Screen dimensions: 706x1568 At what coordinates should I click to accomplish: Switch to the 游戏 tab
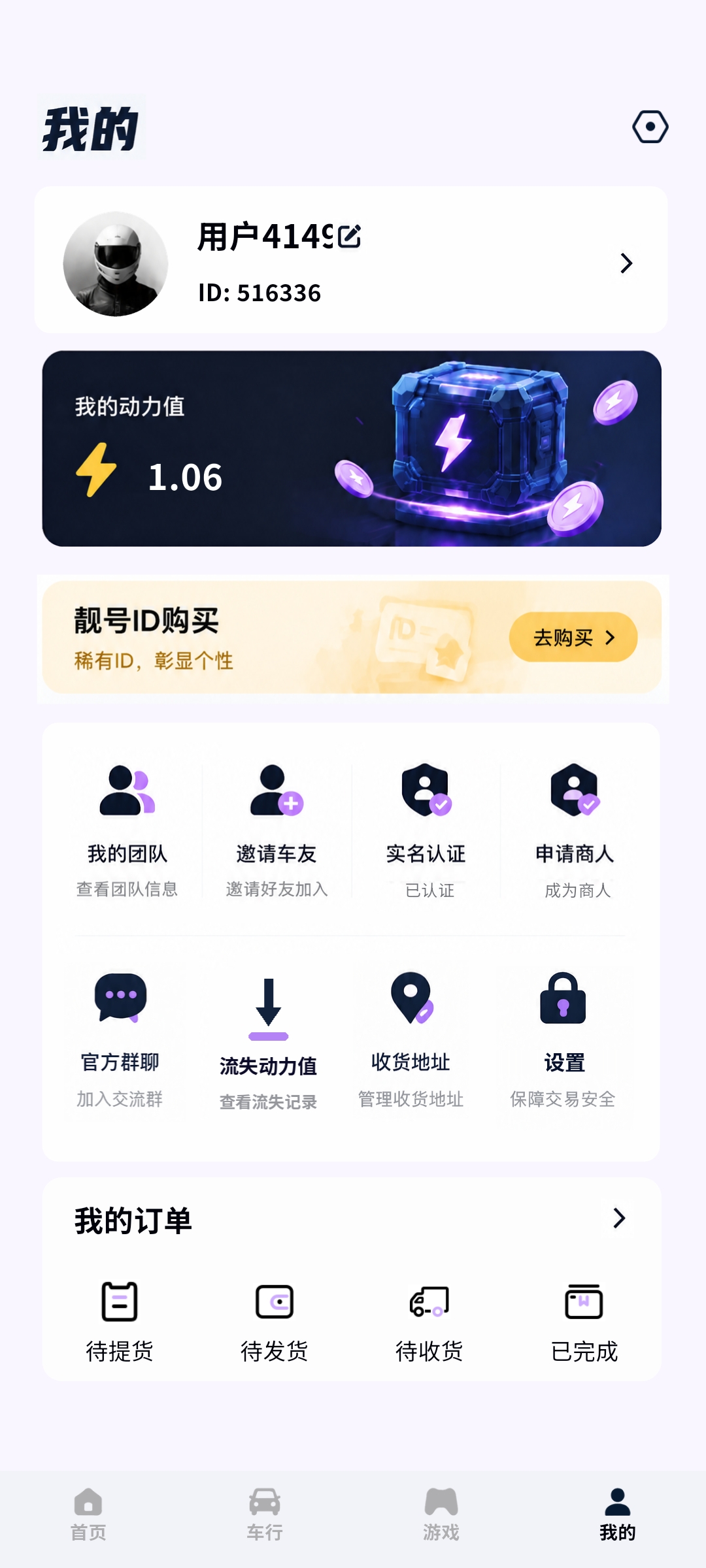pyautogui.click(x=441, y=1514)
